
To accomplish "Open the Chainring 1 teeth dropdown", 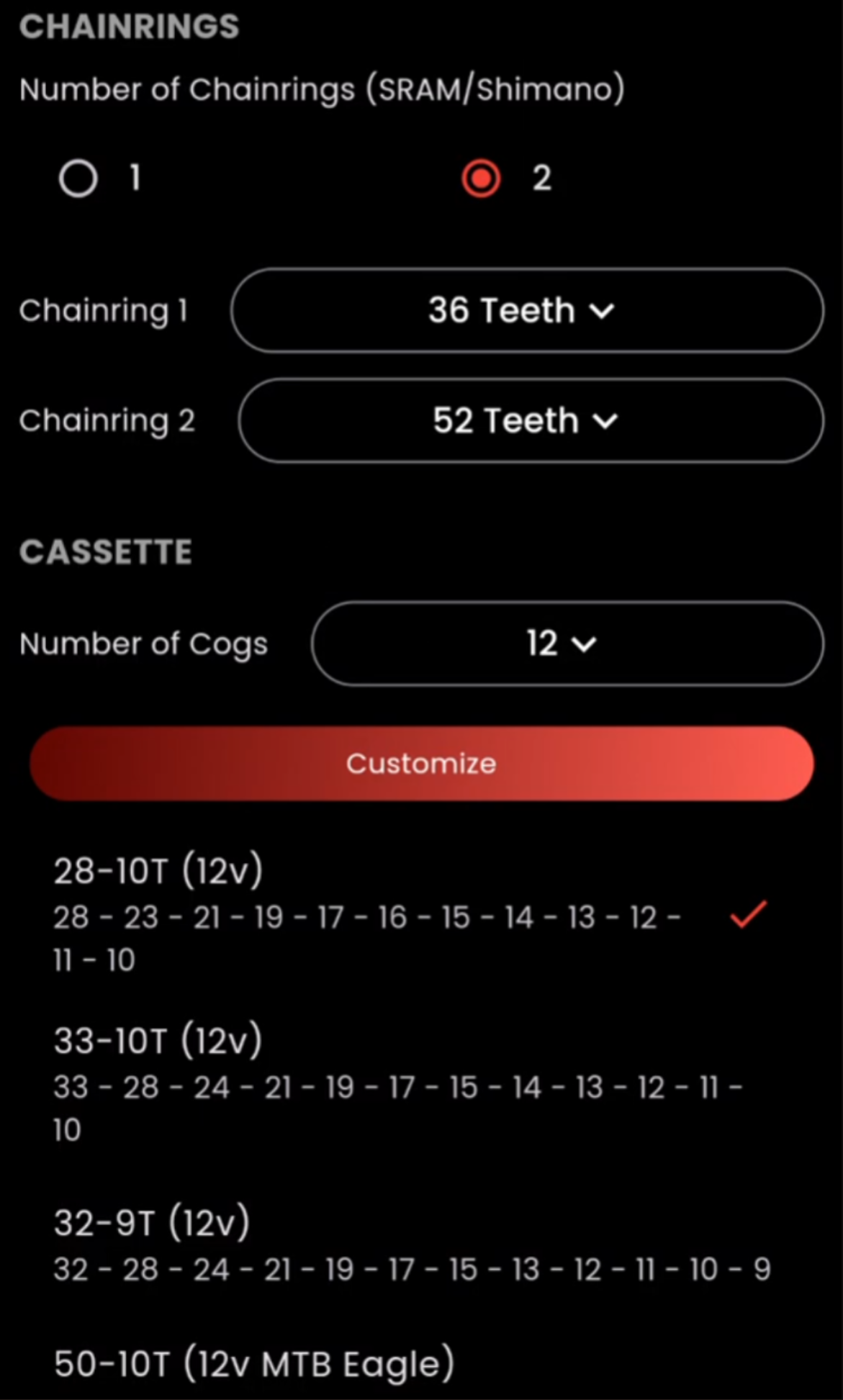I will (527, 310).
